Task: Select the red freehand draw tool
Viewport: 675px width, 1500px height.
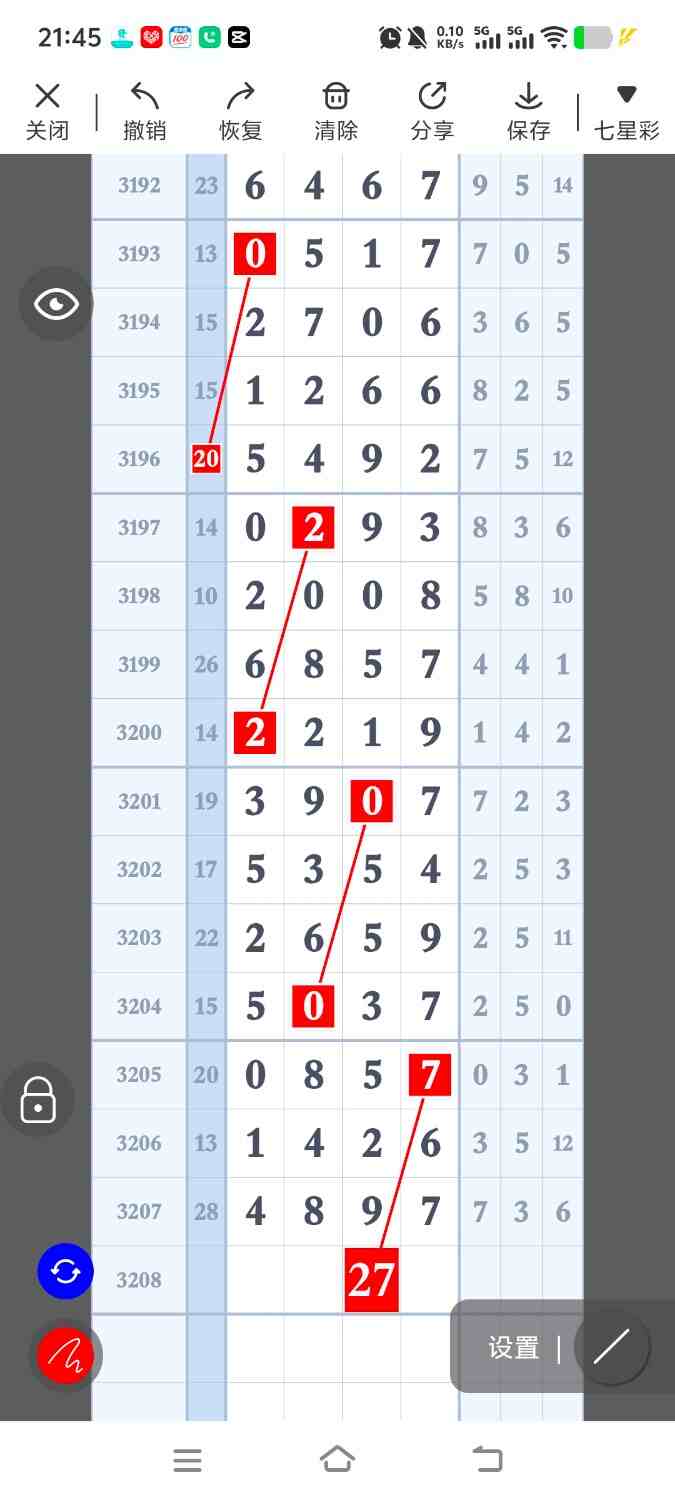Action: click(65, 1355)
